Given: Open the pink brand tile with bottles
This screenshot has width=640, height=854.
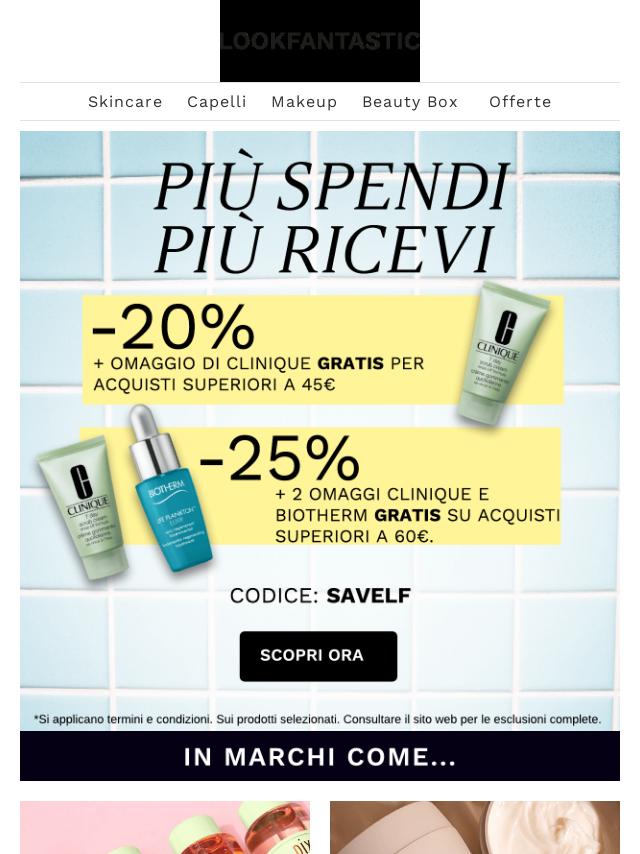Looking at the screenshot, I should pos(165,828).
